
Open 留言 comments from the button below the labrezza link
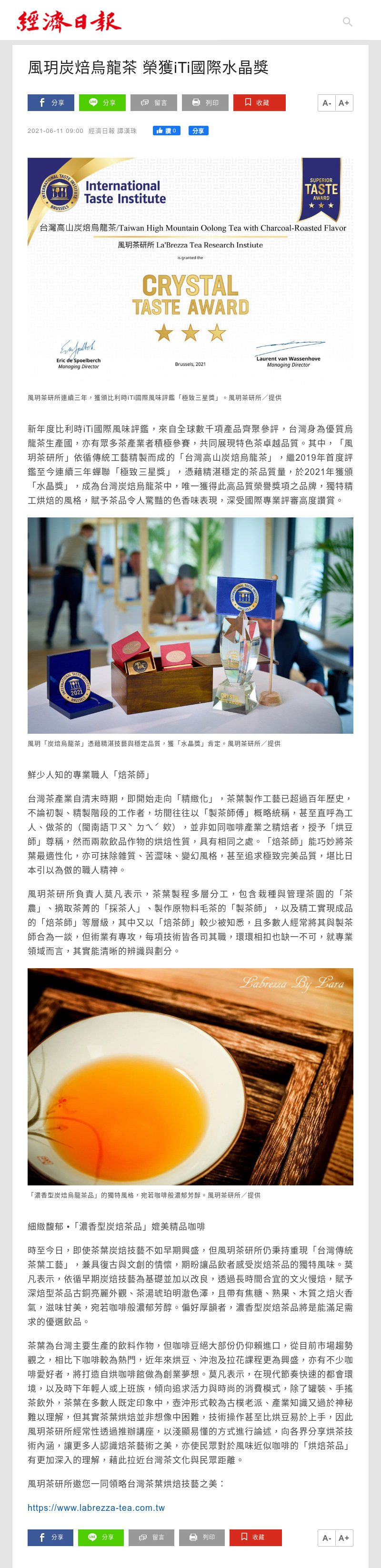tap(151, 1537)
